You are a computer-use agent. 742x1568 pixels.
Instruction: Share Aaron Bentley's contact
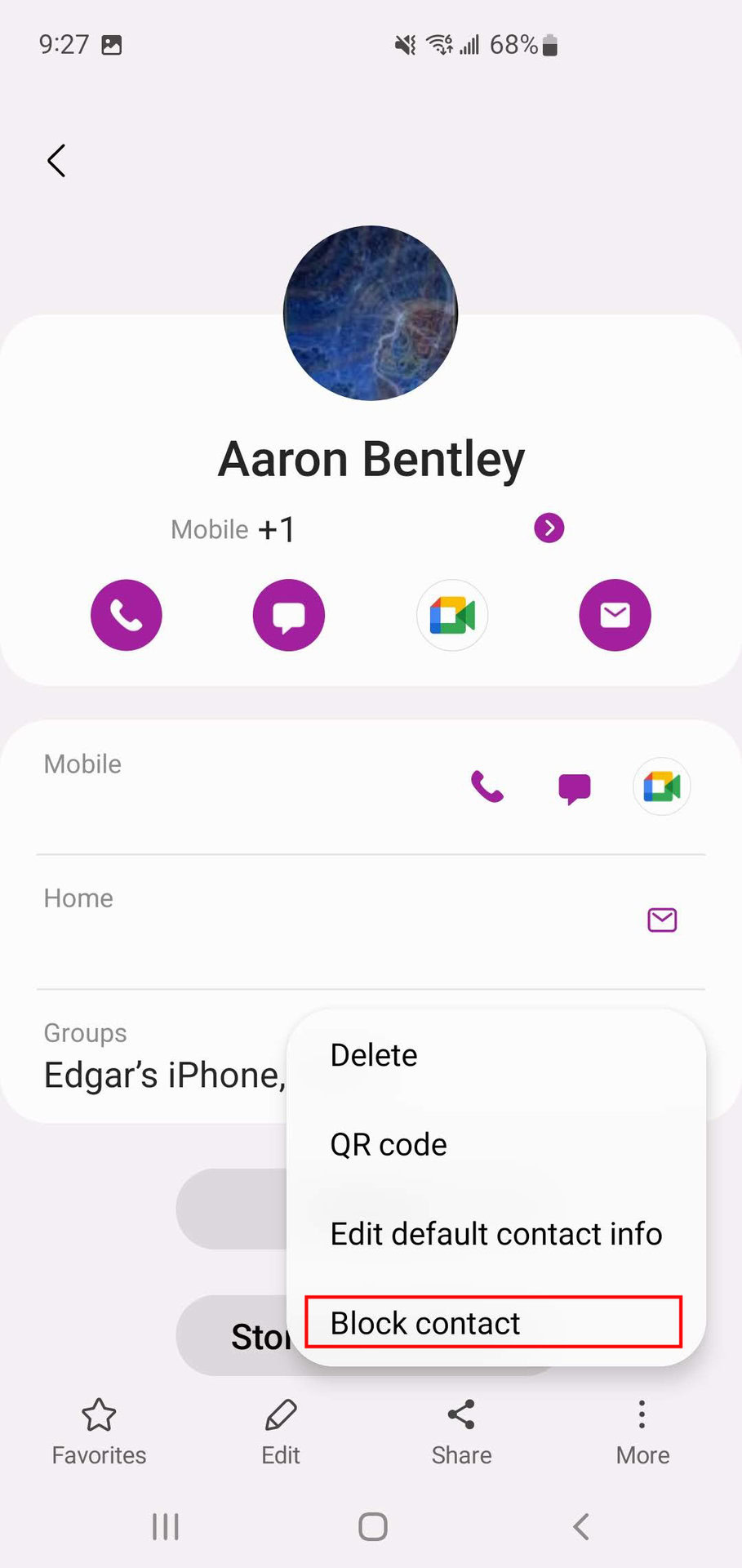pyautogui.click(x=461, y=1429)
